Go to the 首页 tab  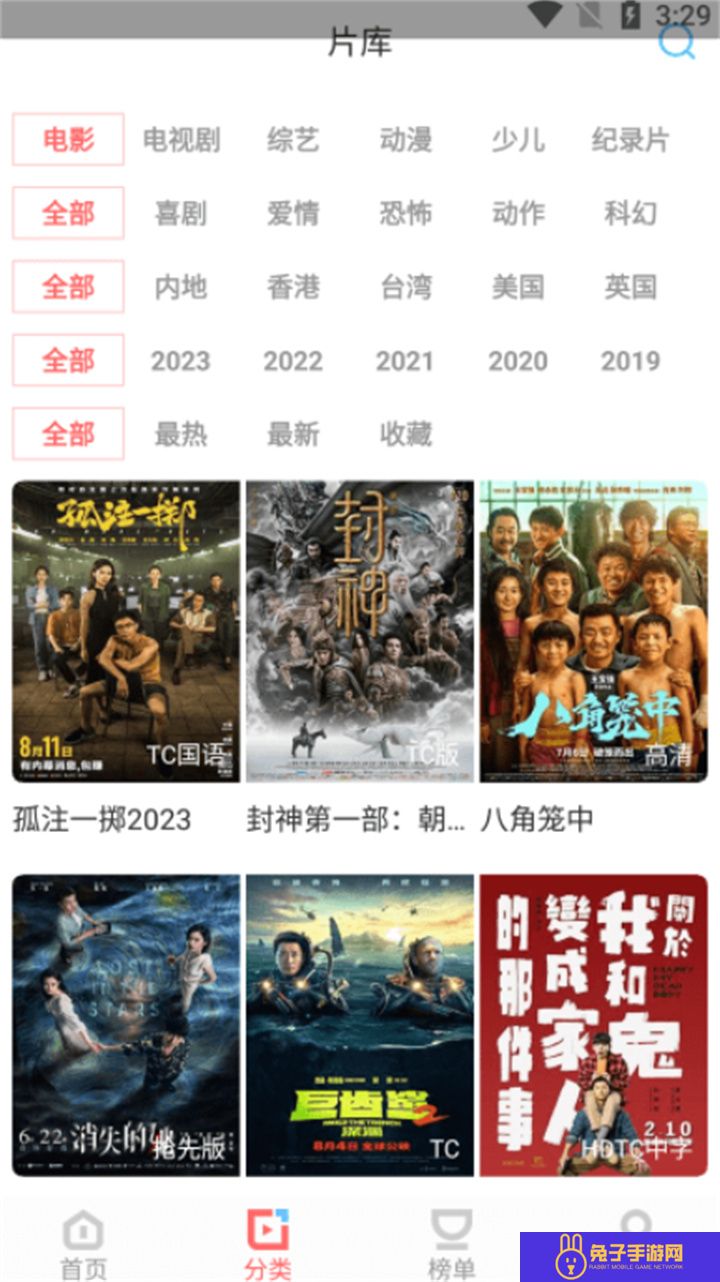pos(83,1245)
